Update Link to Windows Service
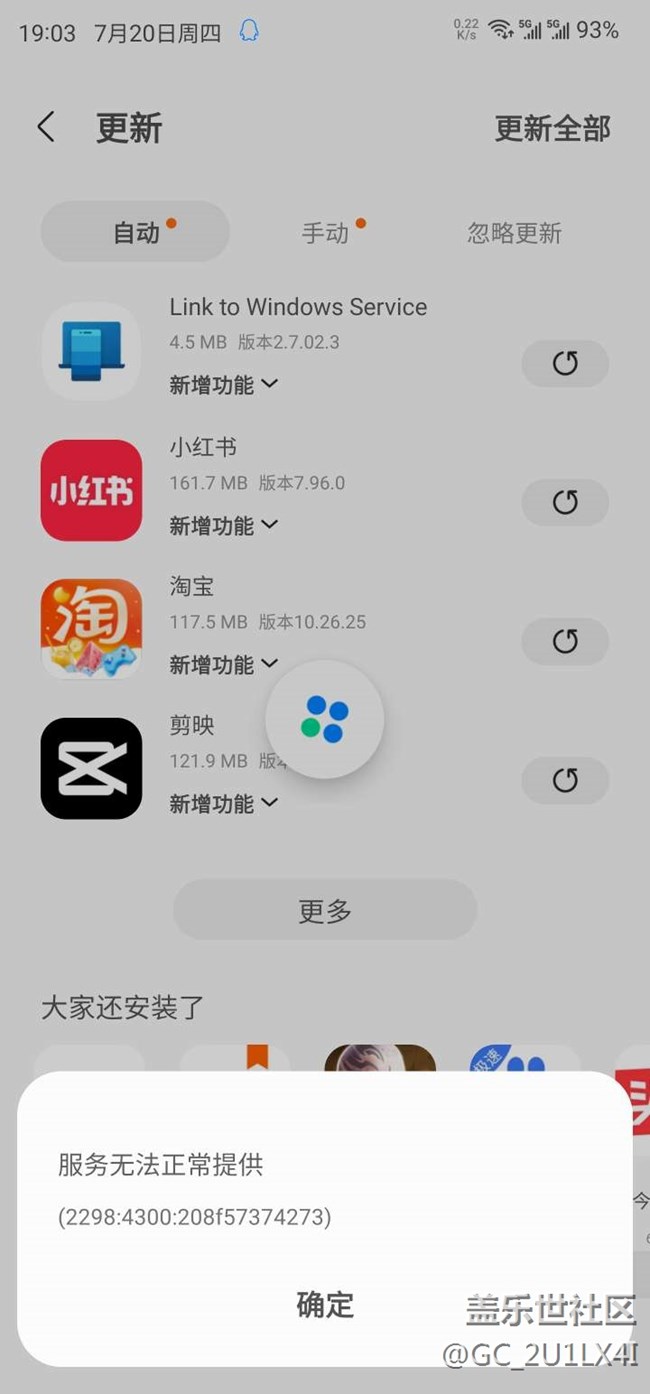 click(x=565, y=363)
